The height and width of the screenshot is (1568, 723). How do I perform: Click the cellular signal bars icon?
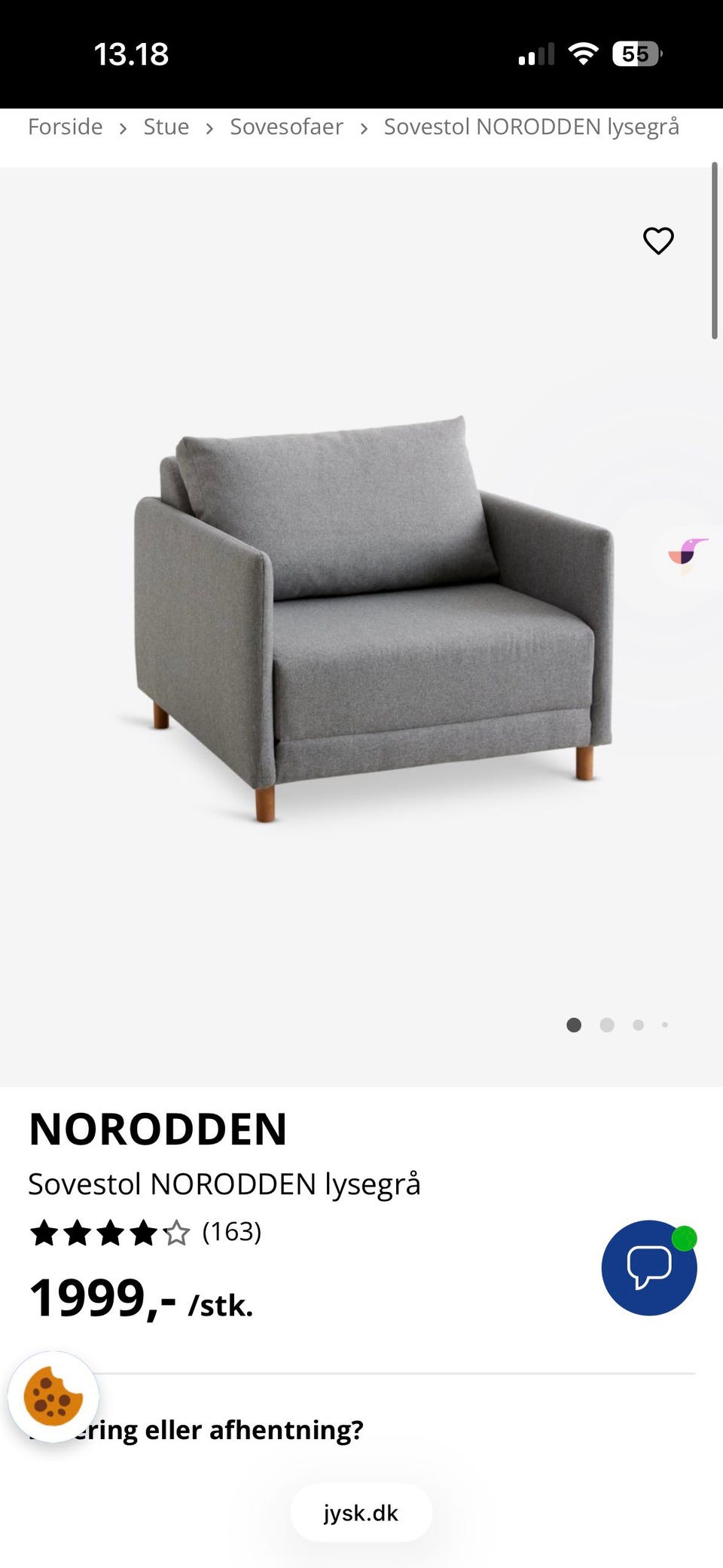pyautogui.click(x=535, y=53)
